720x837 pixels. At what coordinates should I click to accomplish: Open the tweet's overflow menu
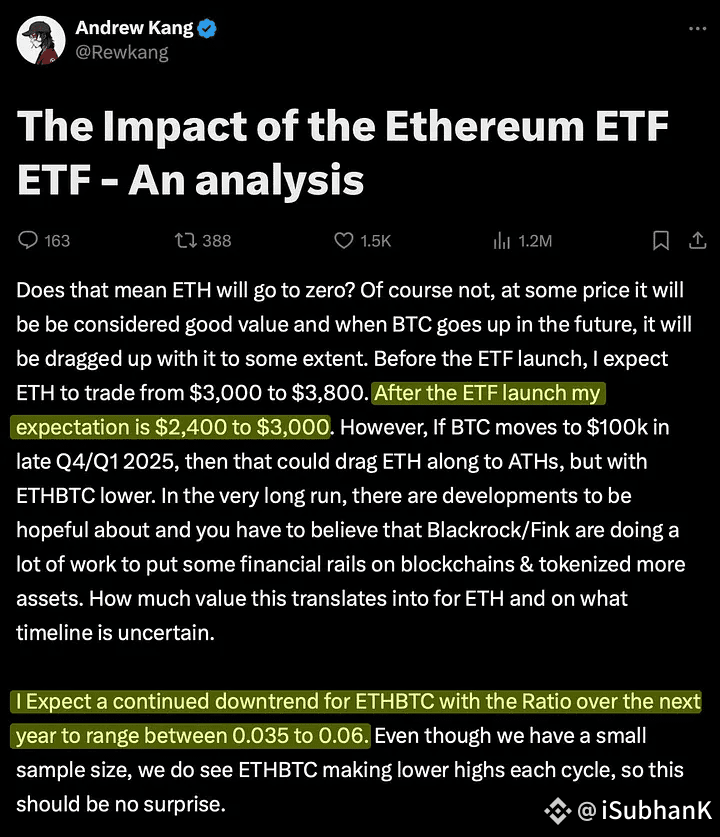[696, 30]
